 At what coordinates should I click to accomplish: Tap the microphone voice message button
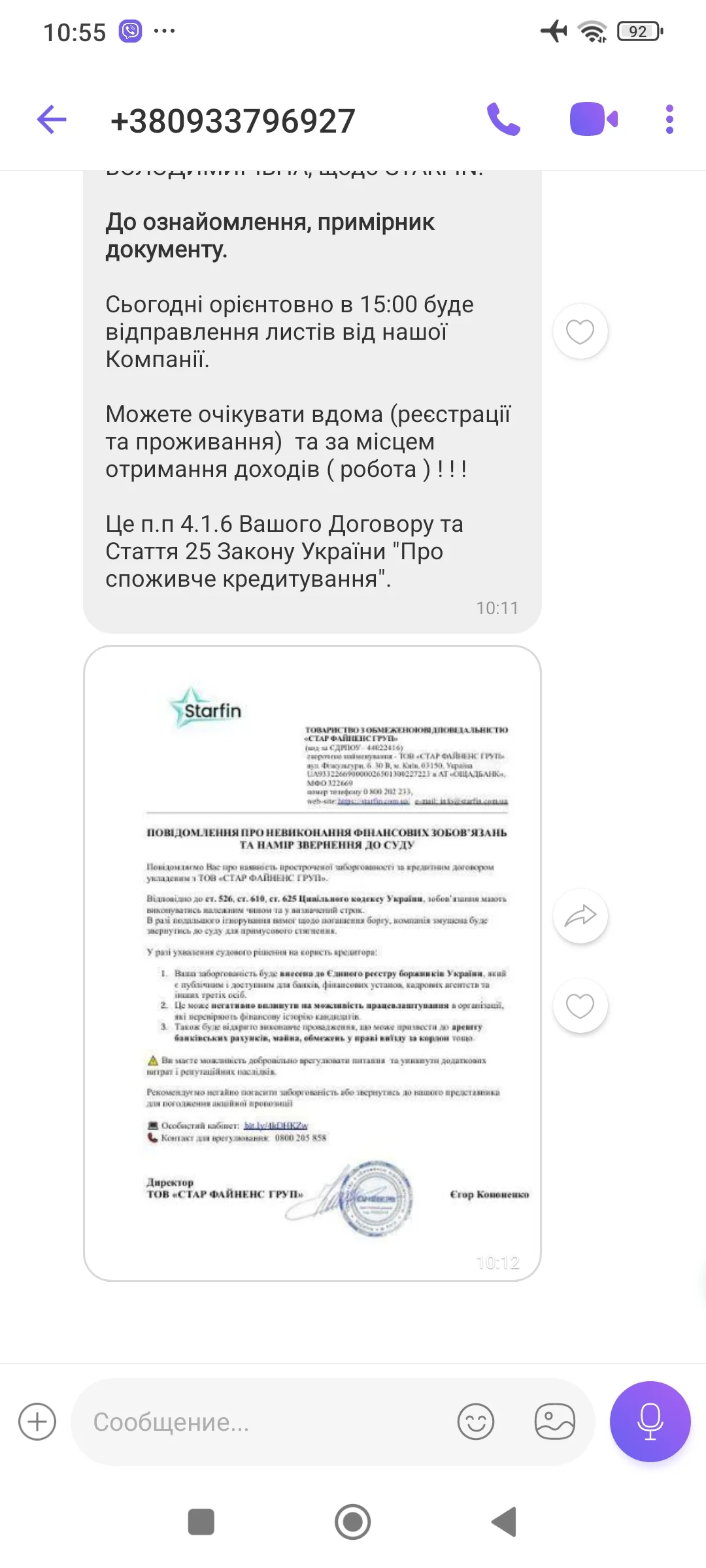pyautogui.click(x=650, y=1422)
